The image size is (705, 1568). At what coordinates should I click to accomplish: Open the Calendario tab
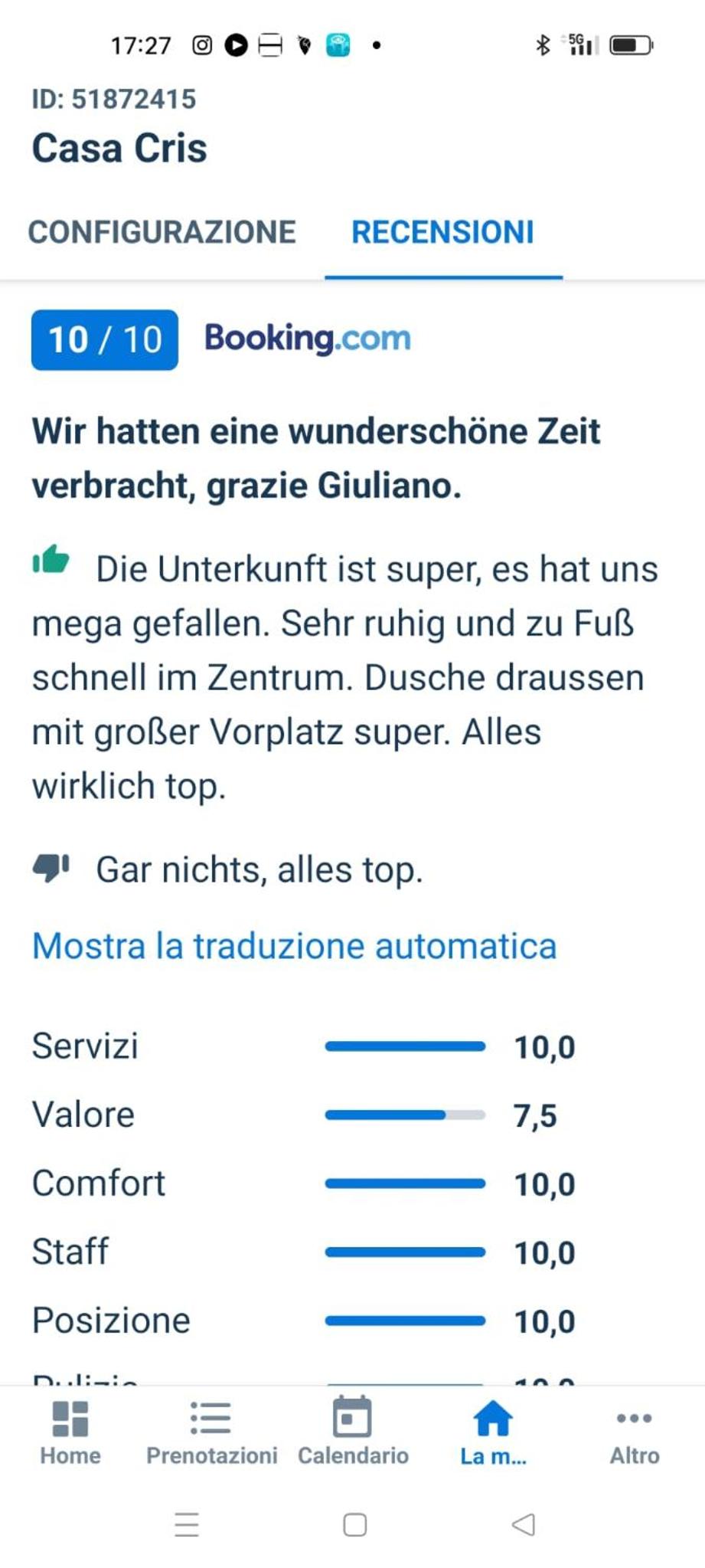pyautogui.click(x=353, y=1432)
